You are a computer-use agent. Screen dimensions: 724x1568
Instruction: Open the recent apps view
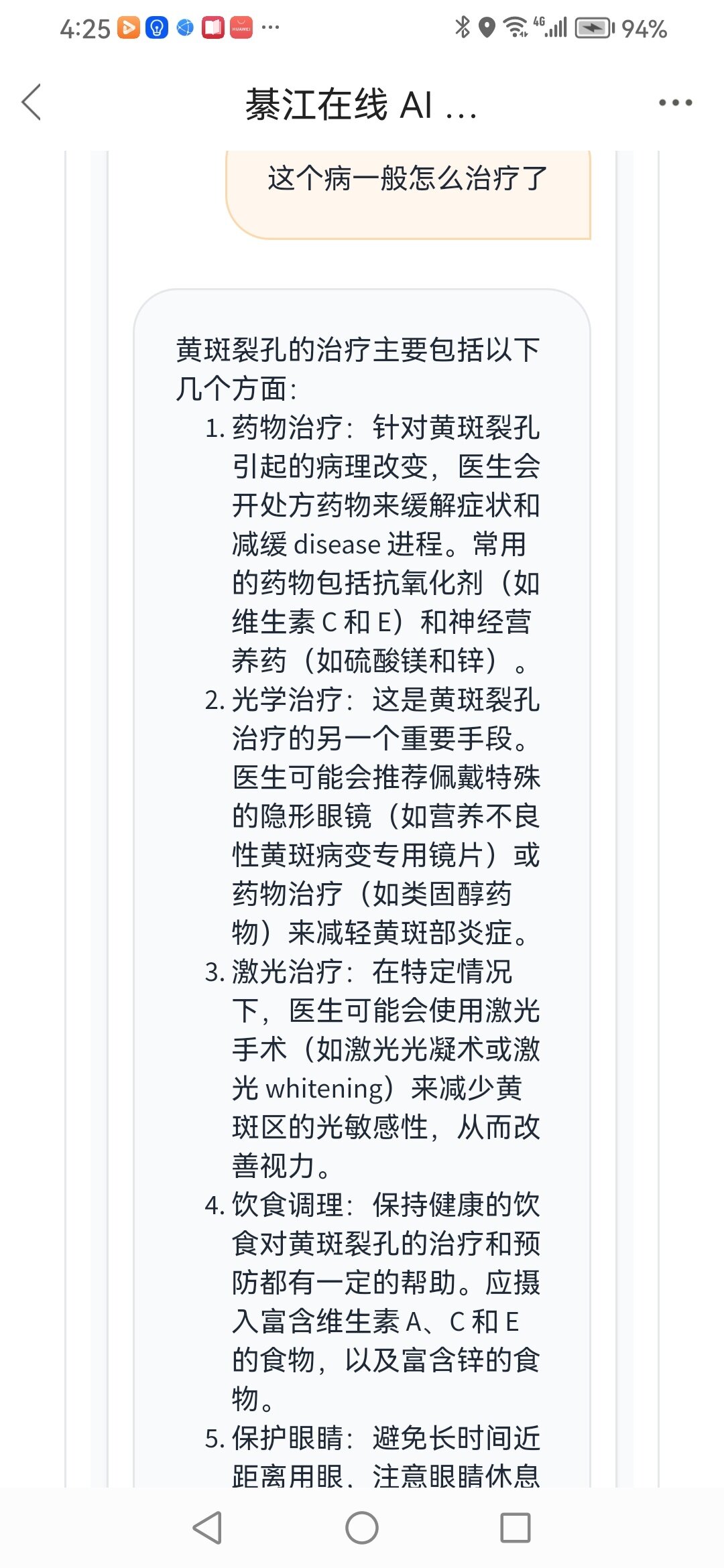(x=516, y=1528)
